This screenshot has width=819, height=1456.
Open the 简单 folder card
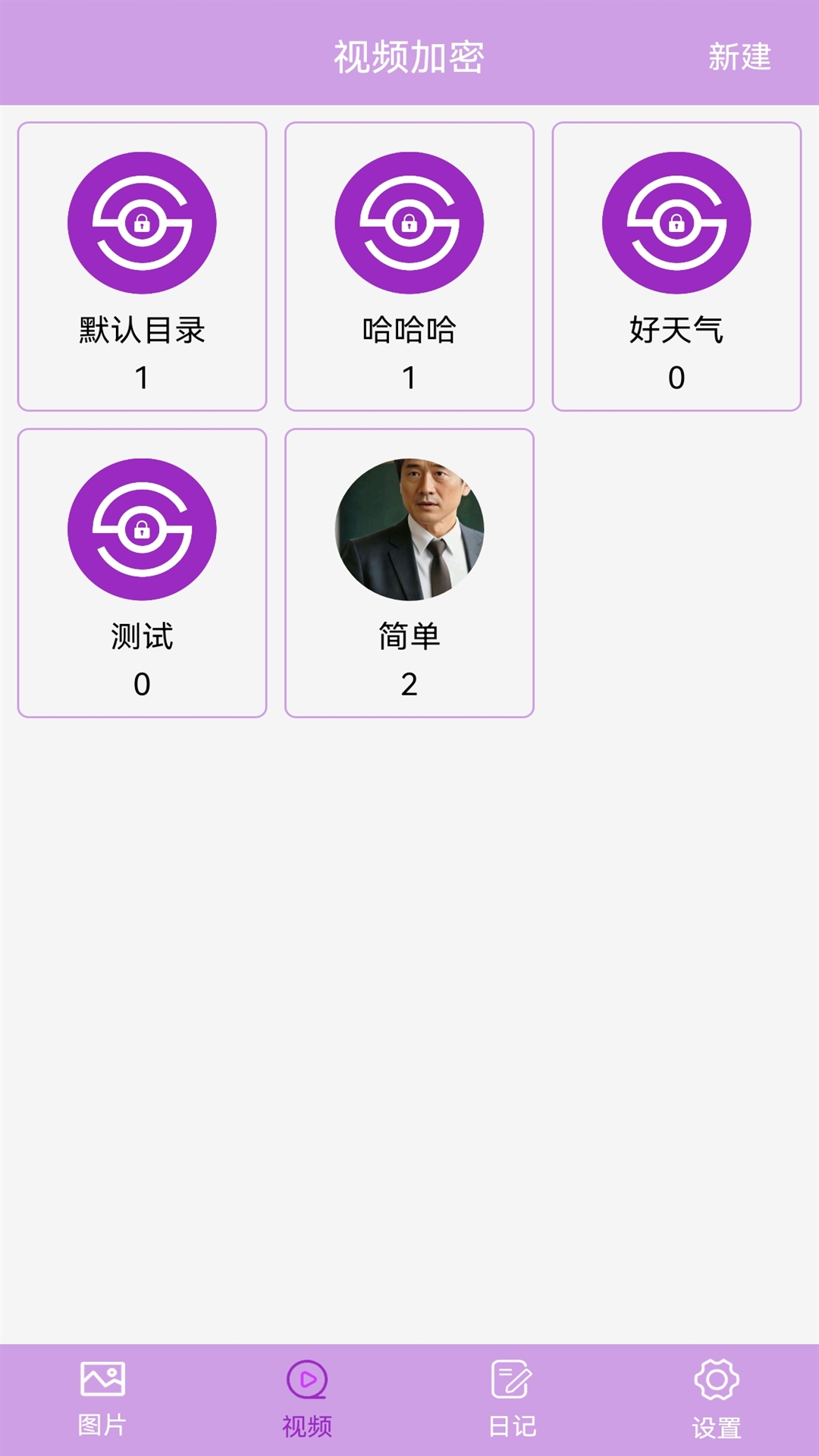(x=409, y=570)
